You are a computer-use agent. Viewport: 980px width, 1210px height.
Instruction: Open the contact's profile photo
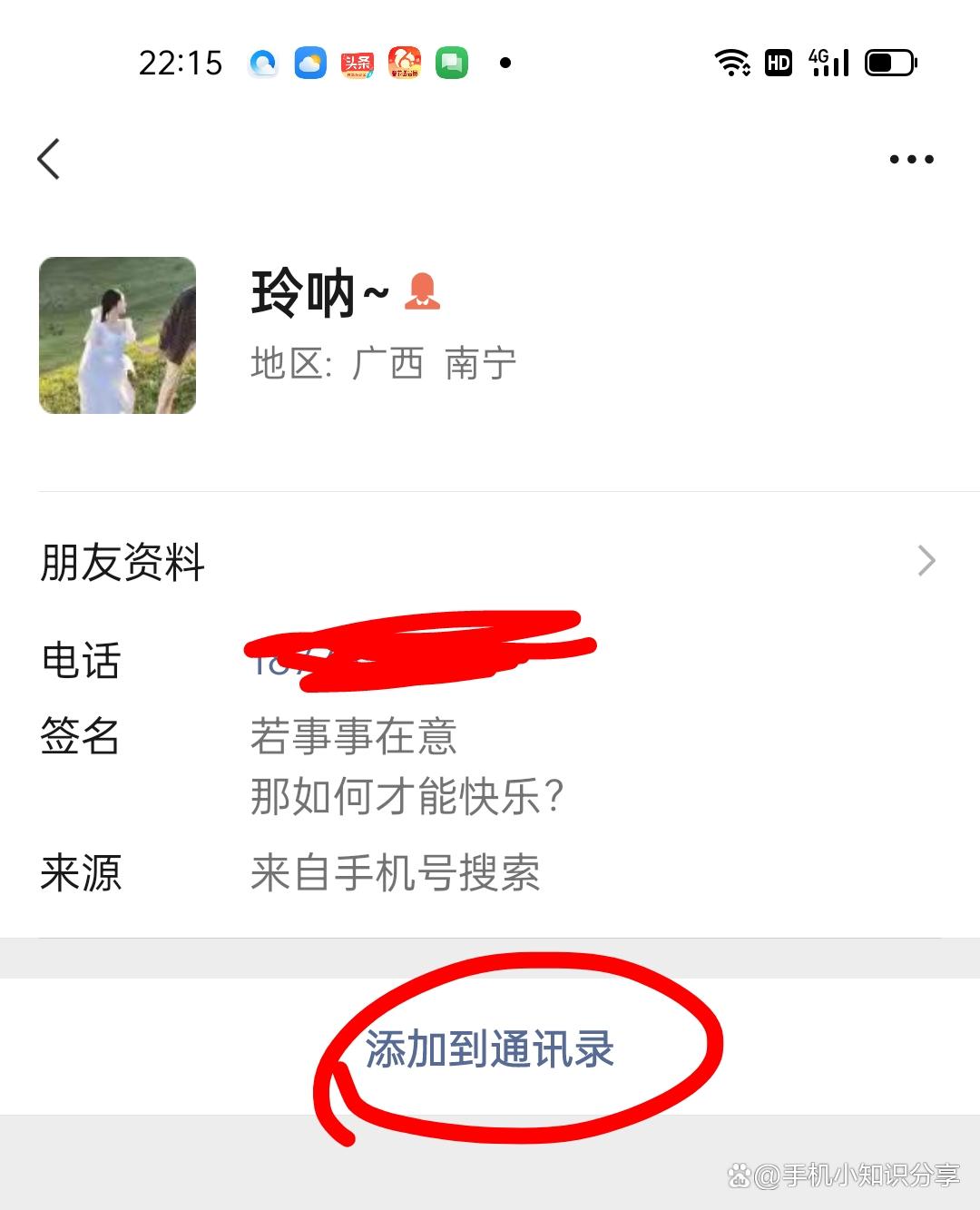(x=117, y=334)
